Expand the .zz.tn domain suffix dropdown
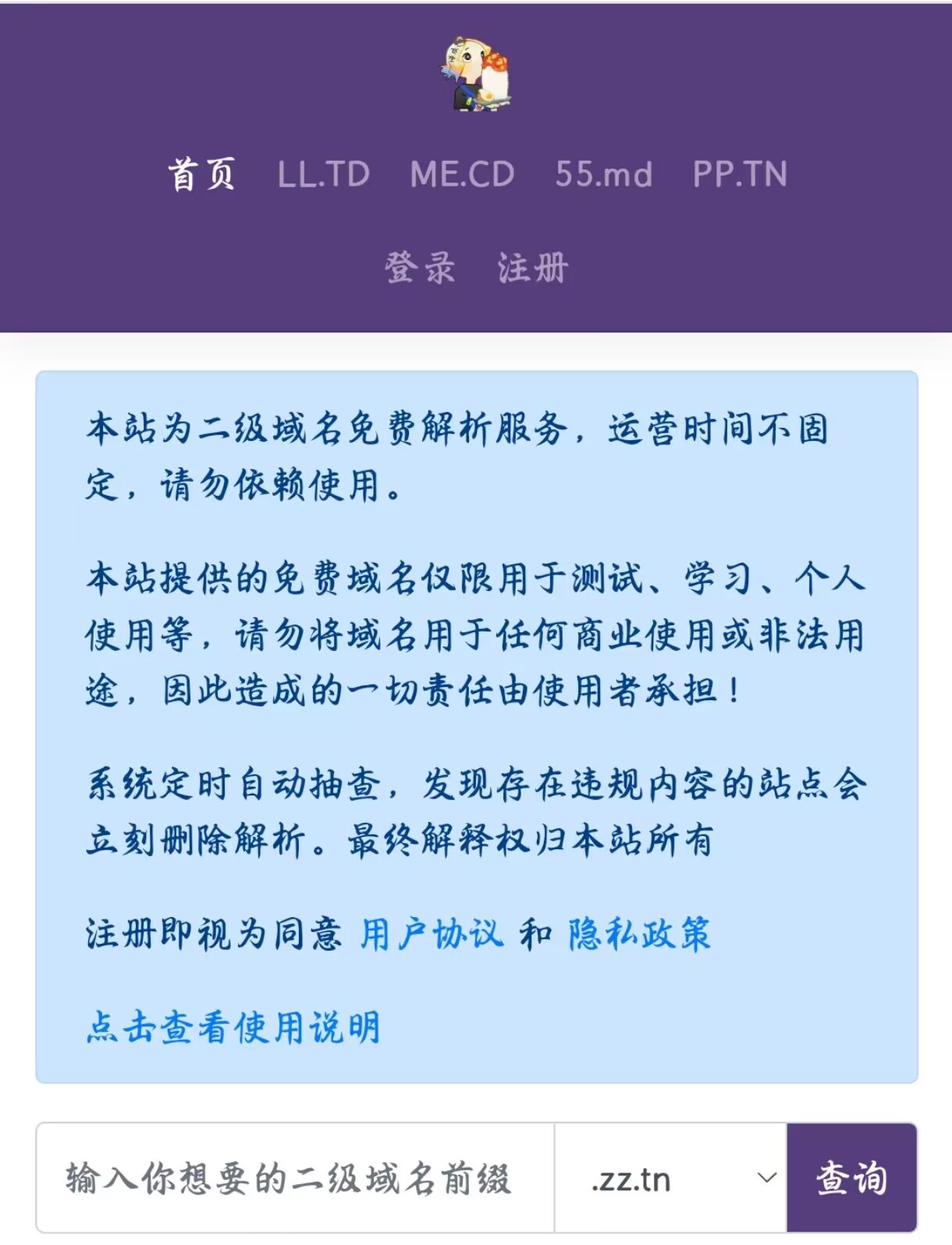Viewport: 952px width, 1245px height. [x=670, y=1178]
